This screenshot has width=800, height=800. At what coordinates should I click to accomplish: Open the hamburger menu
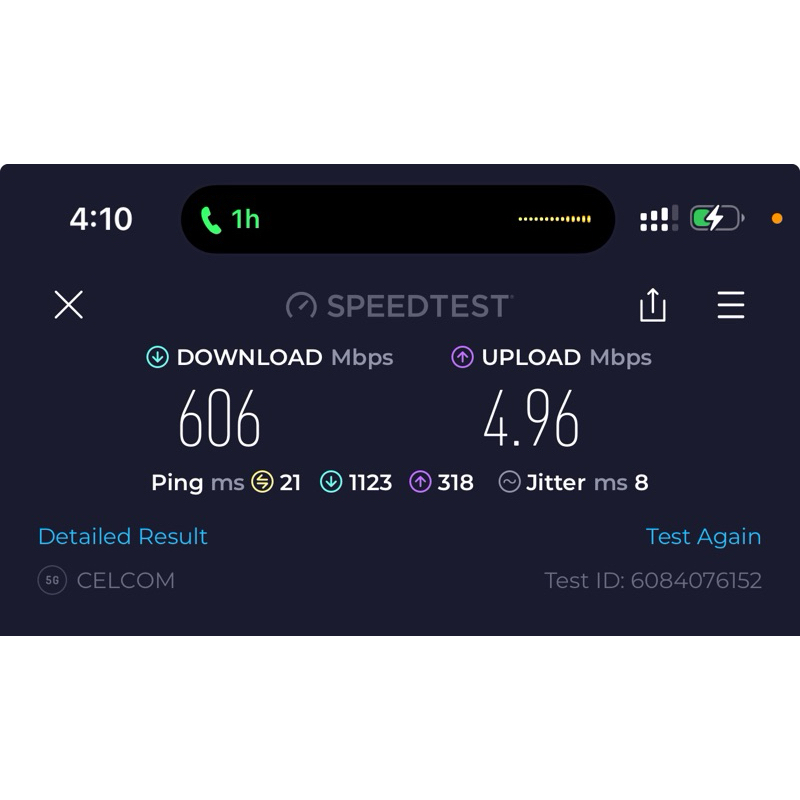coord(731,305)
